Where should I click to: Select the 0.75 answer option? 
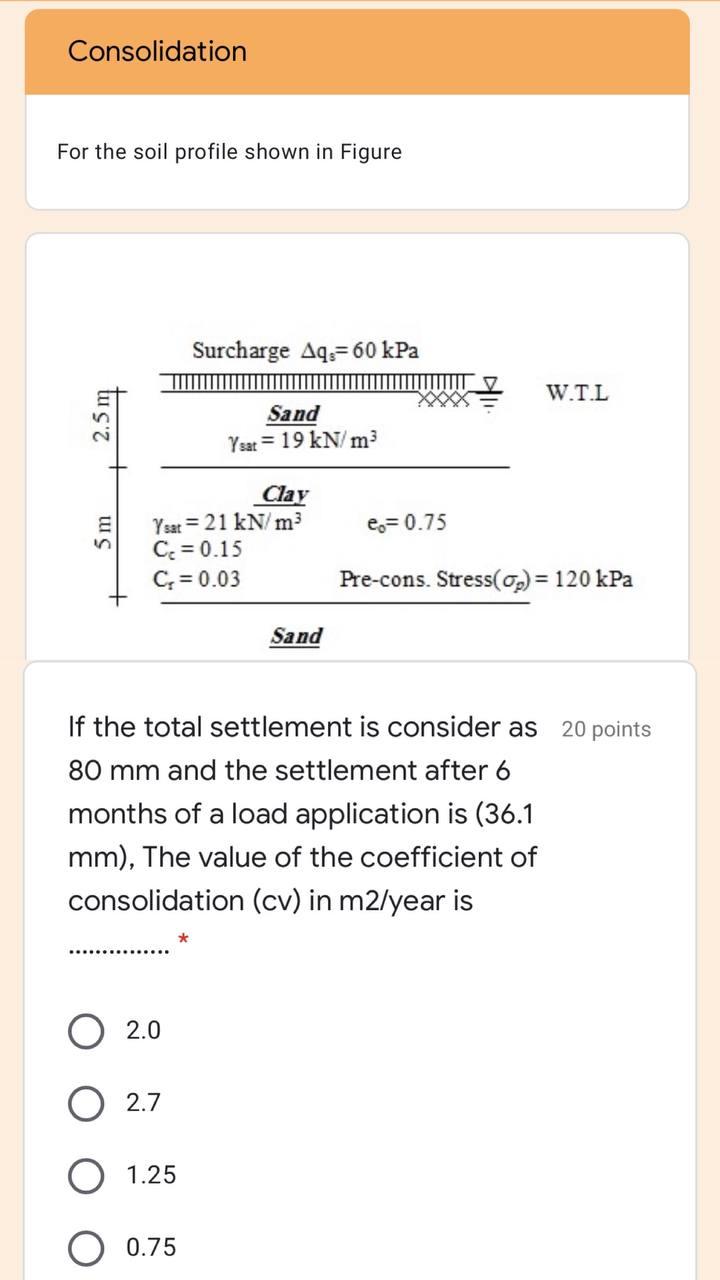click(150, 1247)
